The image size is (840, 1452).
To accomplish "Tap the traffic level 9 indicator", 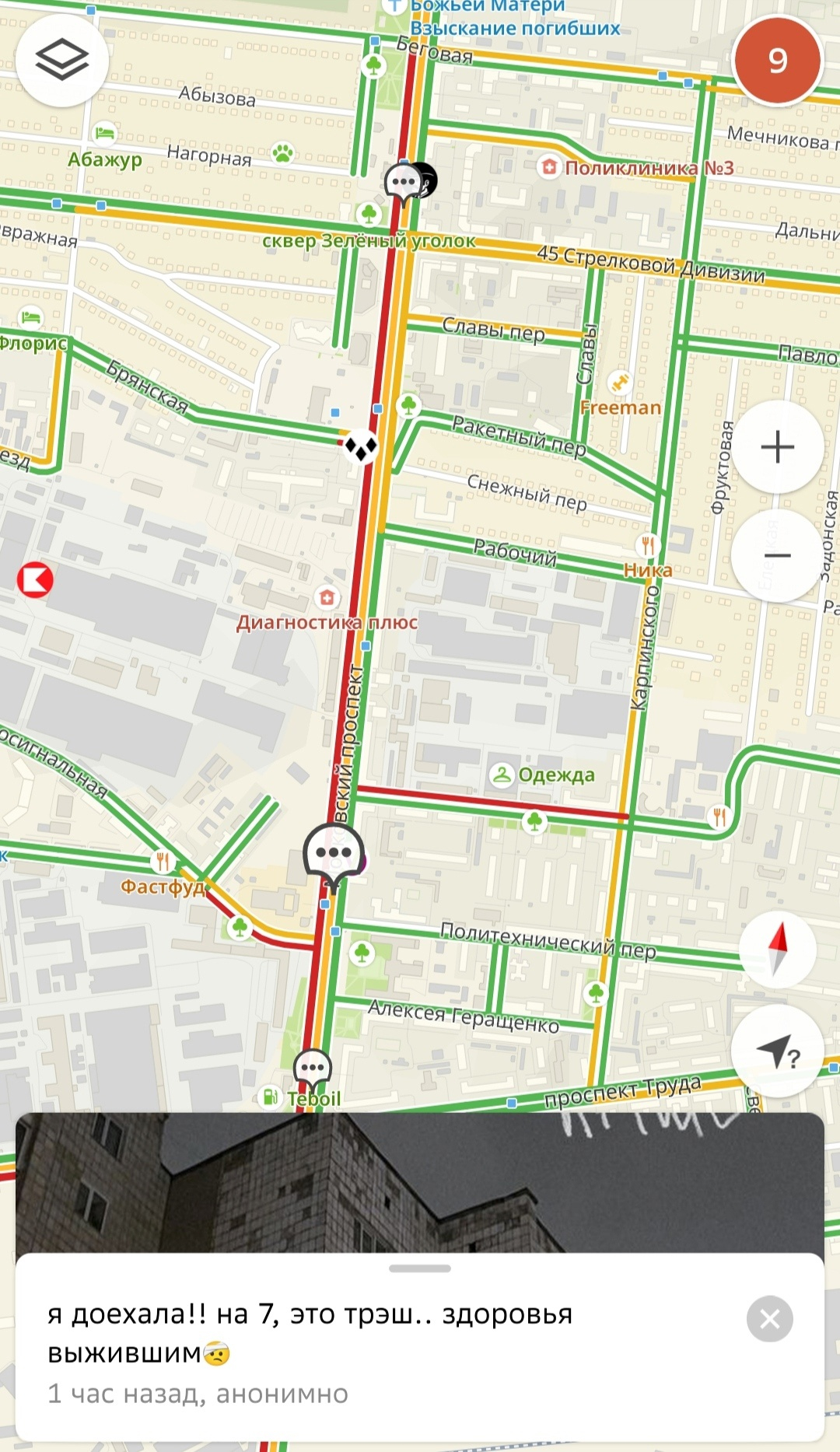I will (777, 60).
